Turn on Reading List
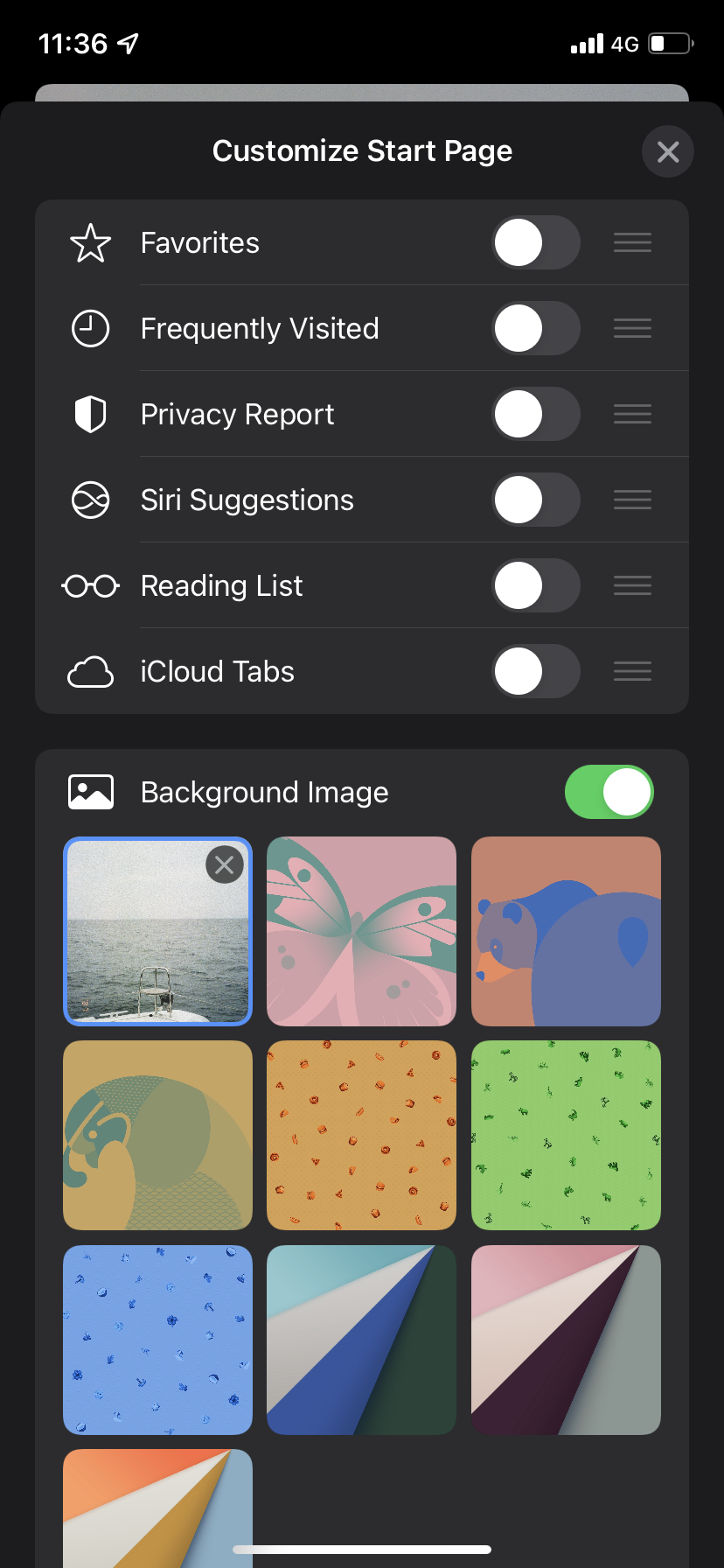Screen dimensions: 724x1568 [x=536, y=586]
